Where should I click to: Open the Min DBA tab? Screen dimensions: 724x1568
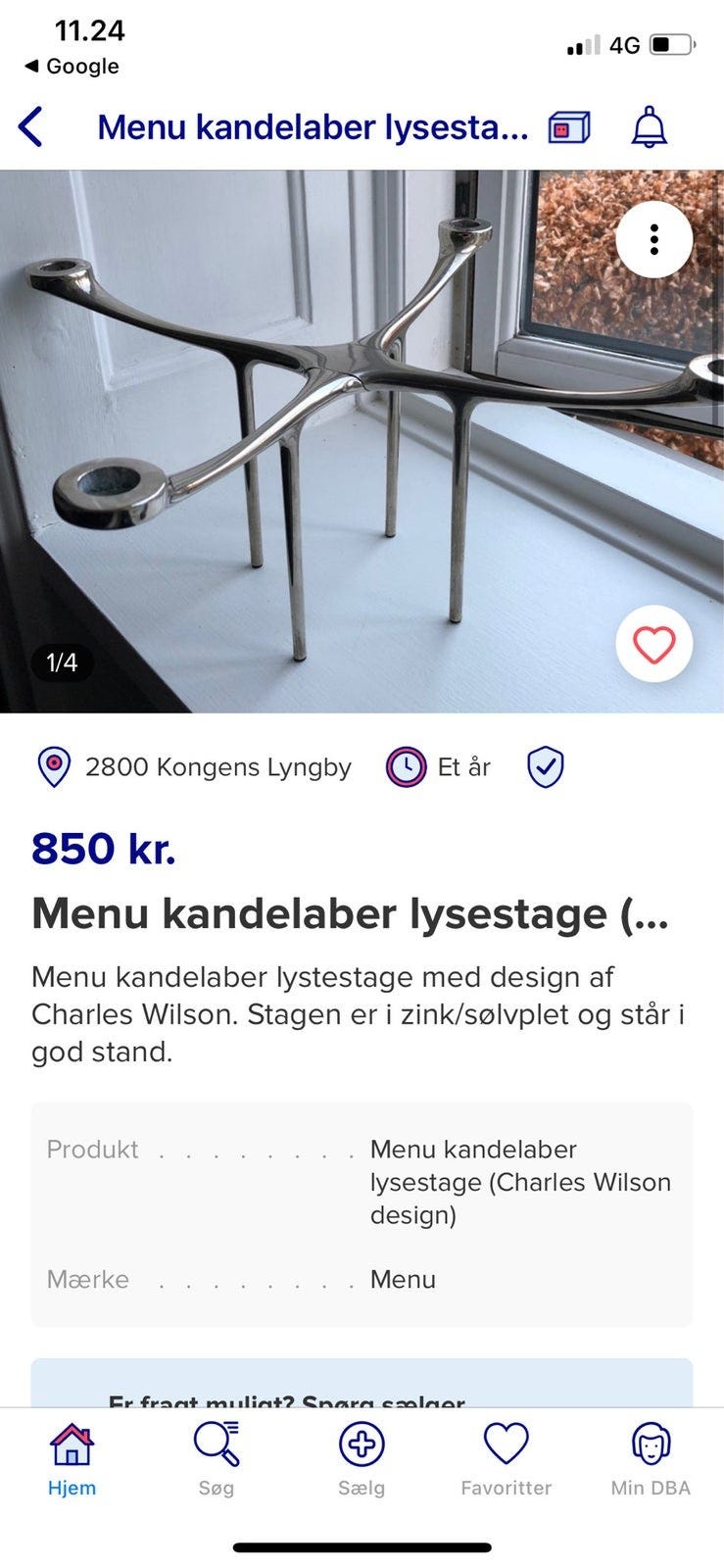coord(651,1459)
